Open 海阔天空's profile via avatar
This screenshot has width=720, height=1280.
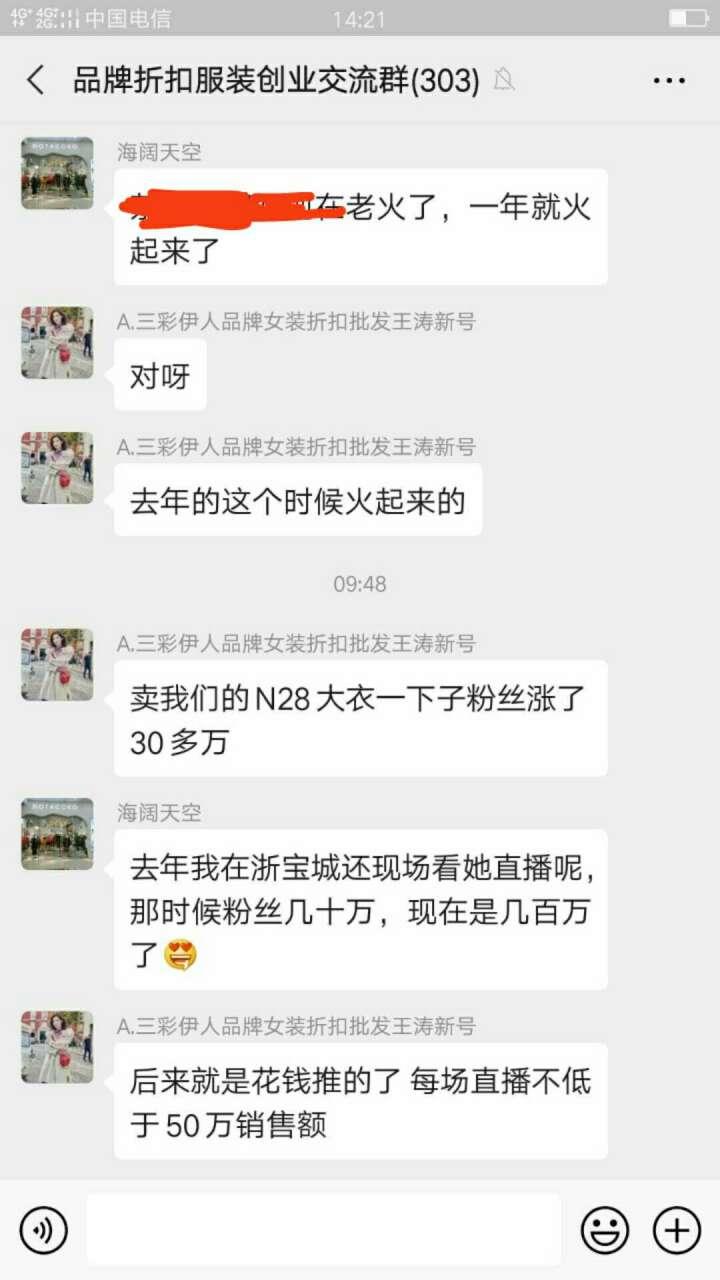pos(56,173)
